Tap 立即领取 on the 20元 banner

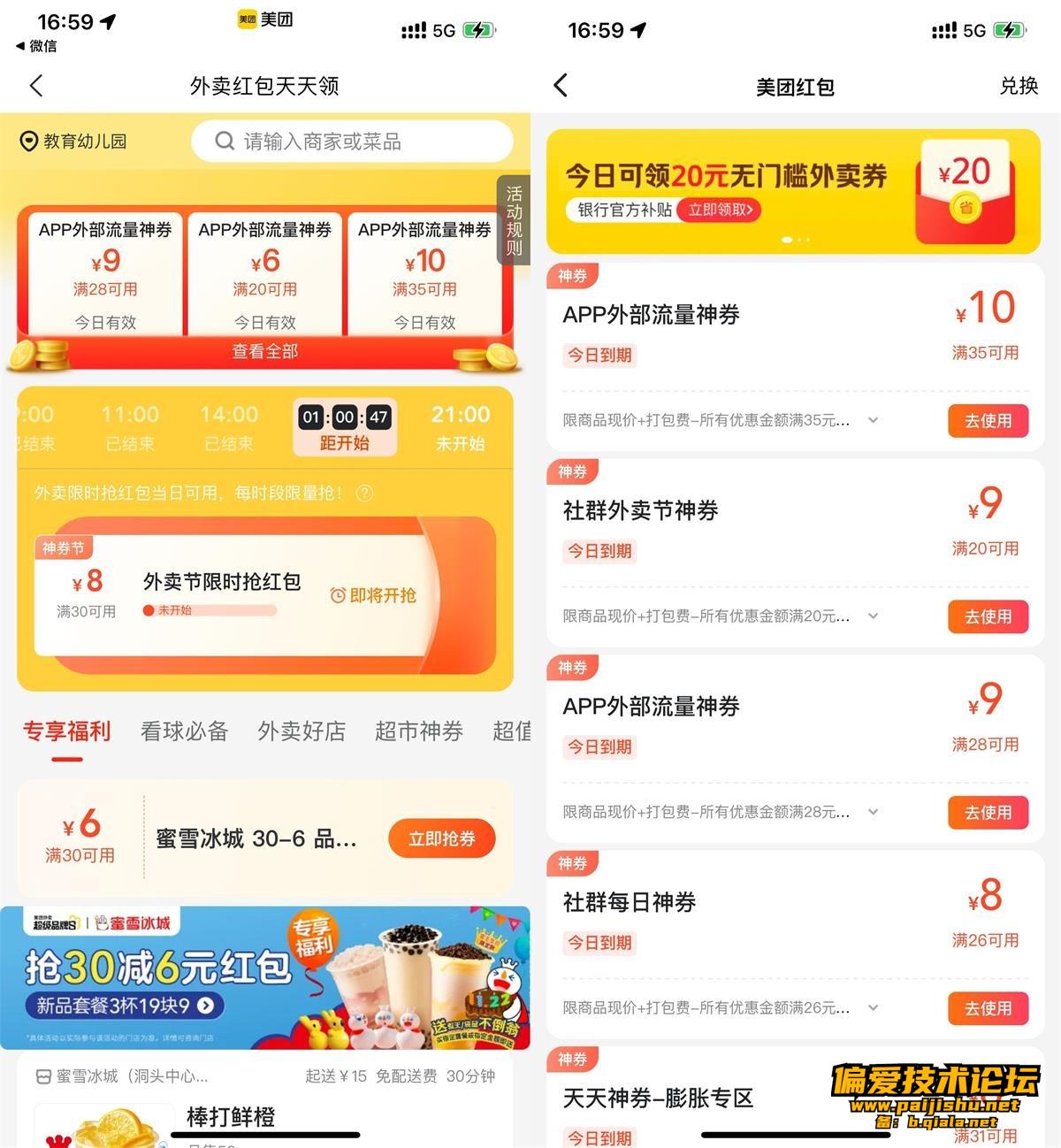720,210
